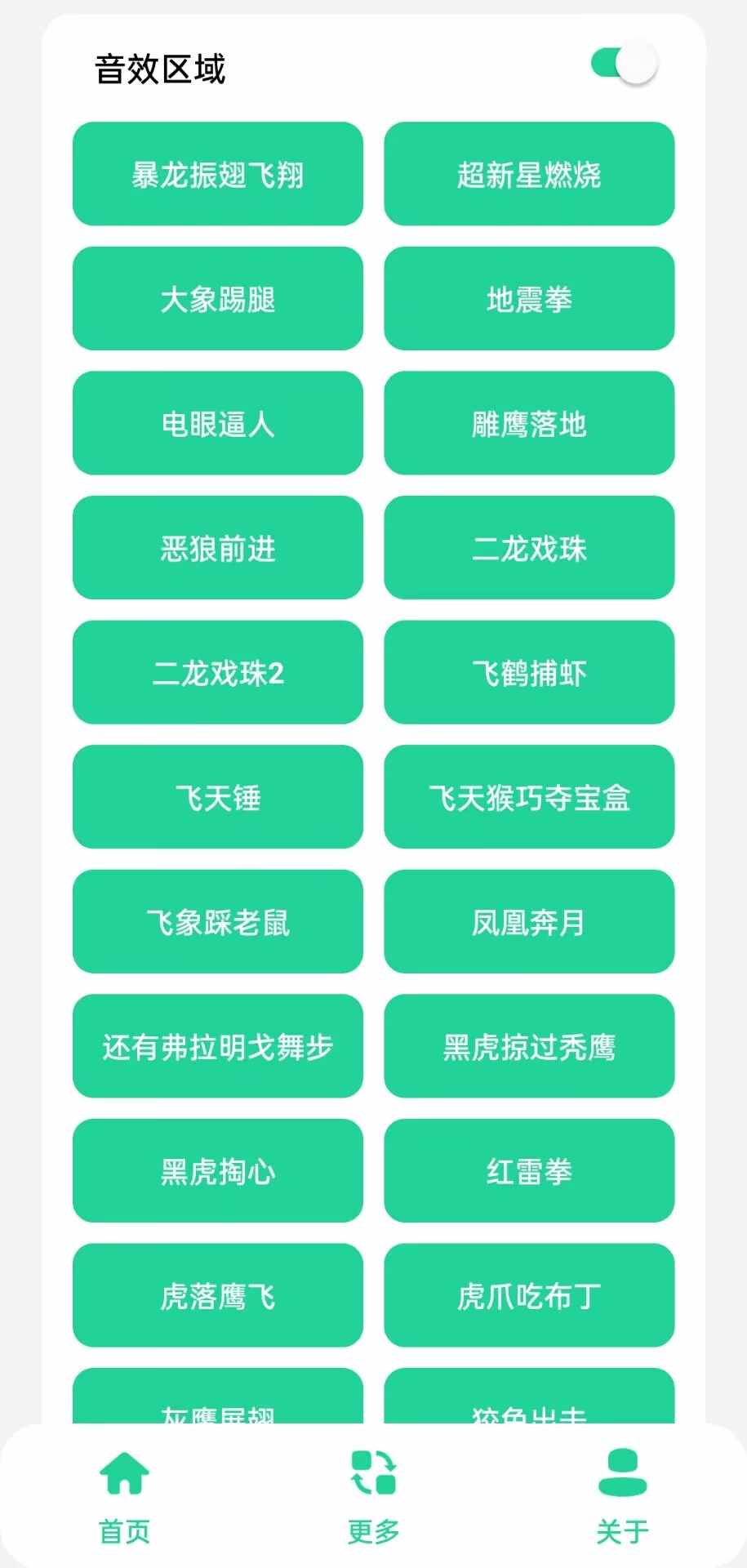Play the 暴龙振翅飞翔 sound effect
The height and width of the screenshot is (1568, 747).
click(x=217, y=174)
